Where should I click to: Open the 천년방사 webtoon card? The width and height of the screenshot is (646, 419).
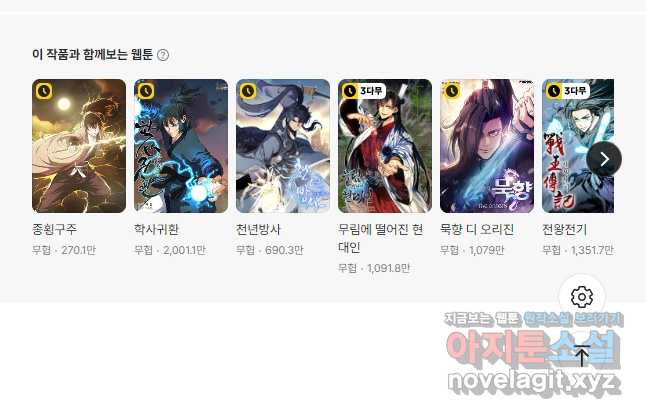tap(283, 146)
